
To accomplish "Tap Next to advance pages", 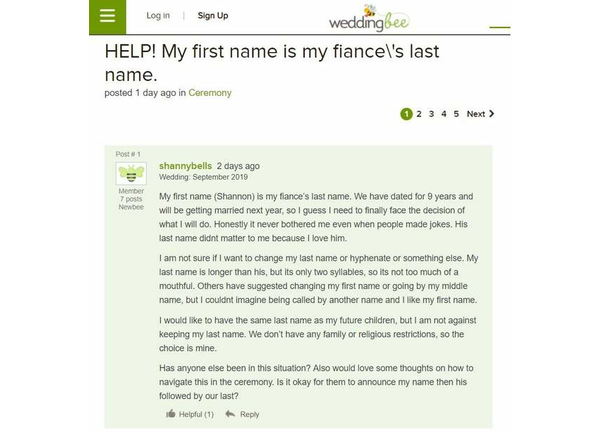I will pos(480,114).
